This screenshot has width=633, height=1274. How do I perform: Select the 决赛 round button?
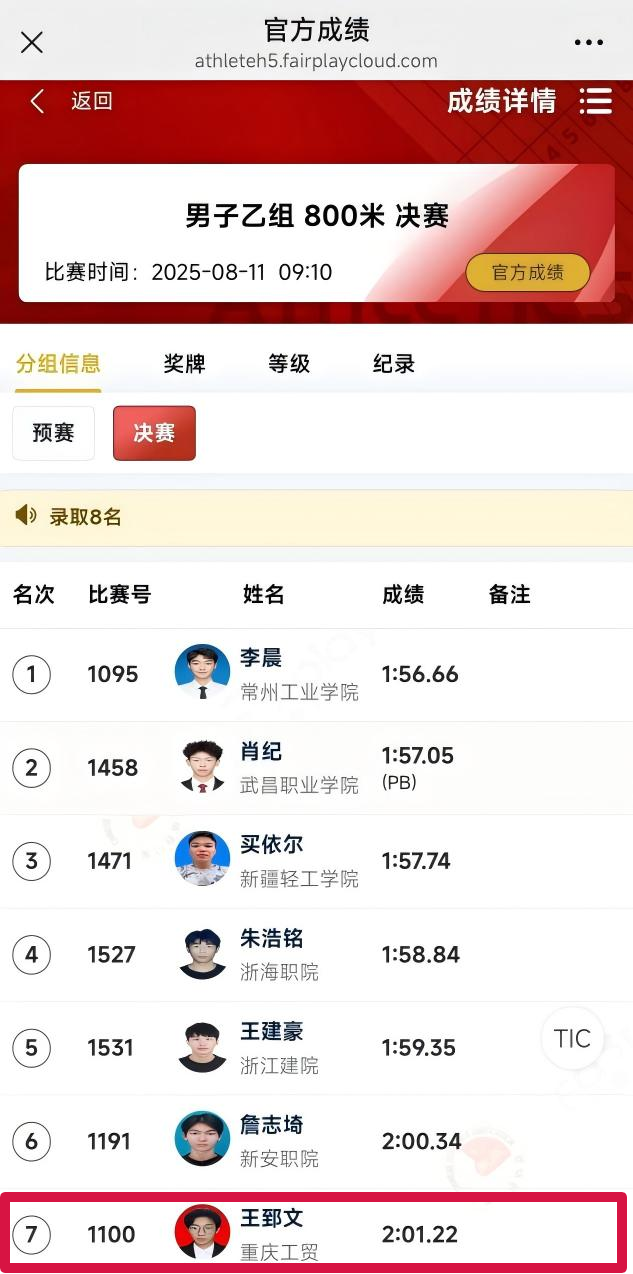154,433
